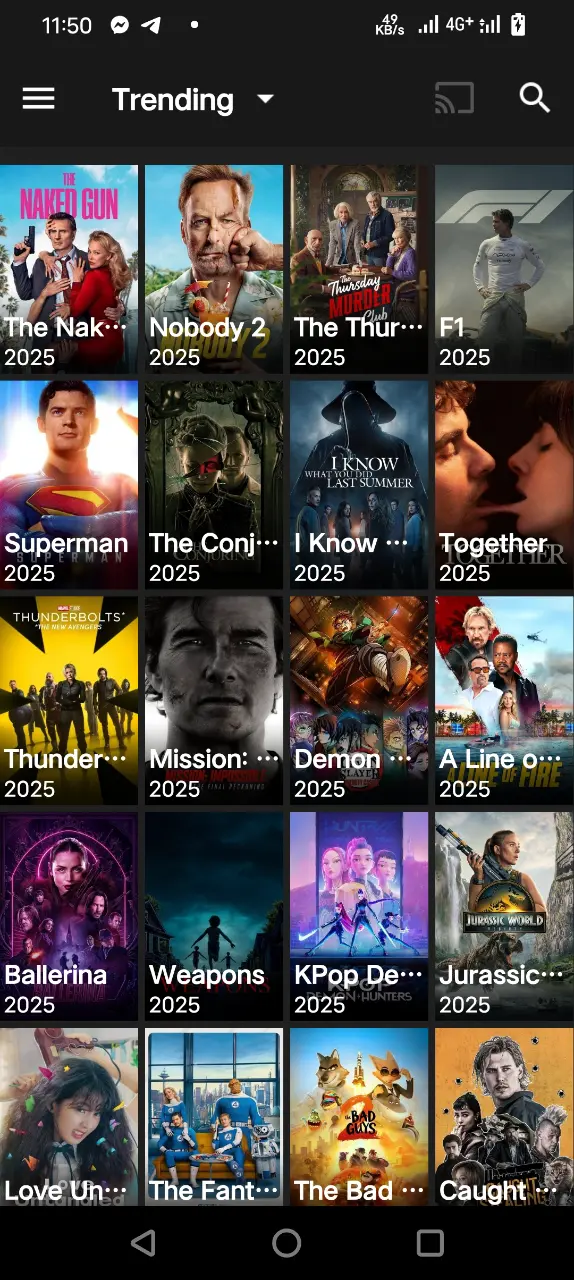574x1280 pixels.
Task: Open the search magnifier
Action: pyautogui.click(x=535, y=98)
